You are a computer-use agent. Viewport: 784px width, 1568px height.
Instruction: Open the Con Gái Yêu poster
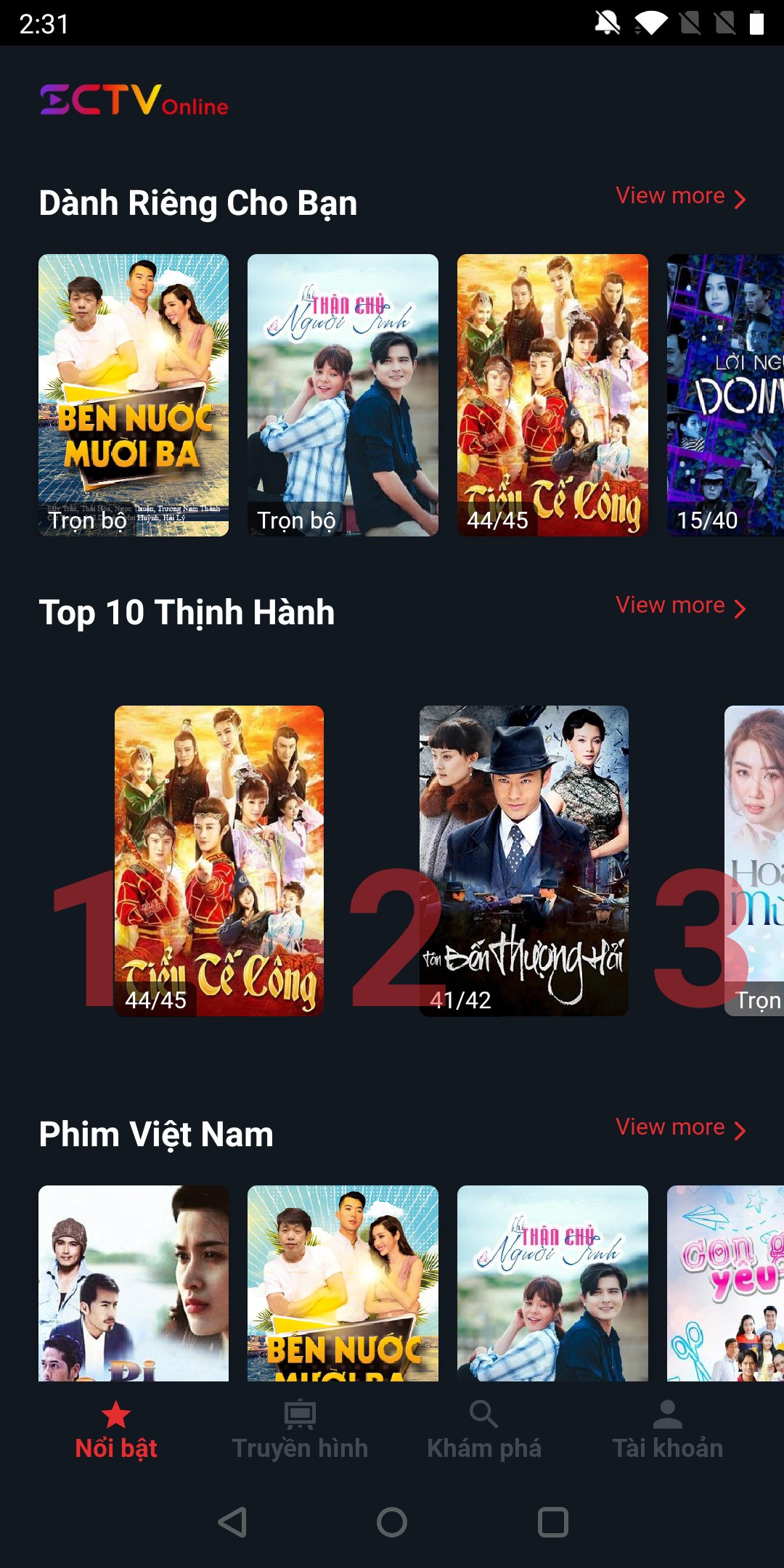tap(725, 1283)
